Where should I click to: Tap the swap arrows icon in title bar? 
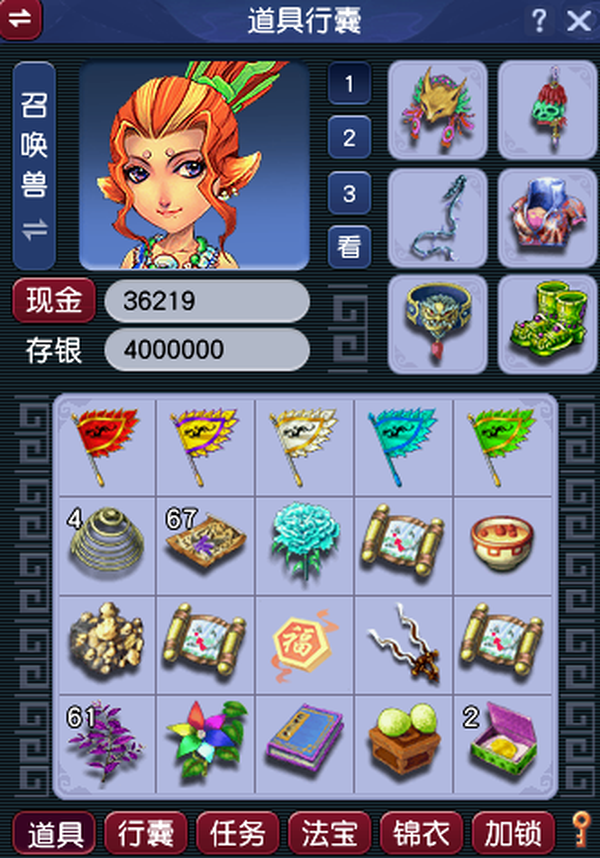[x=21, y=20]
